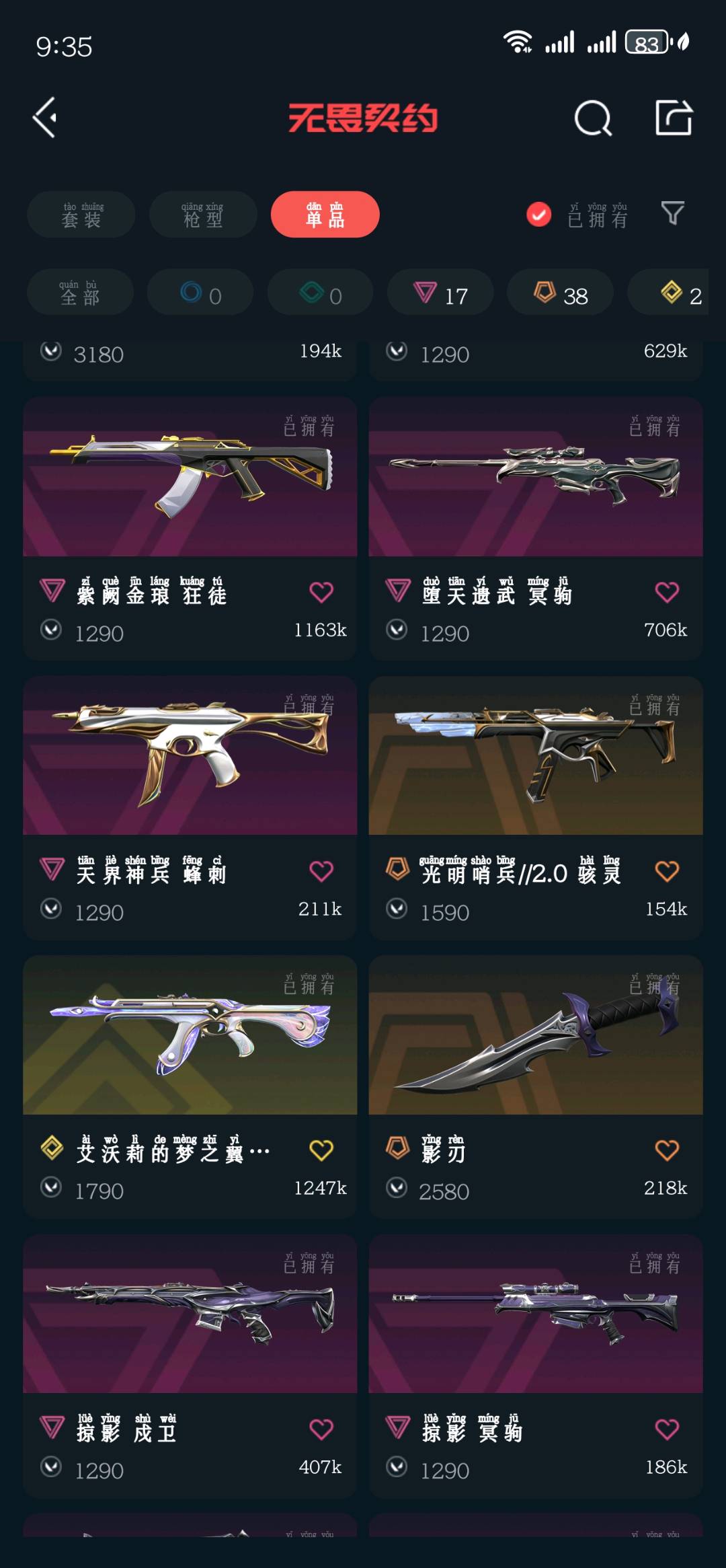Open the 紫阙金琅 狂徒 skin card

[x=190, y=478]
